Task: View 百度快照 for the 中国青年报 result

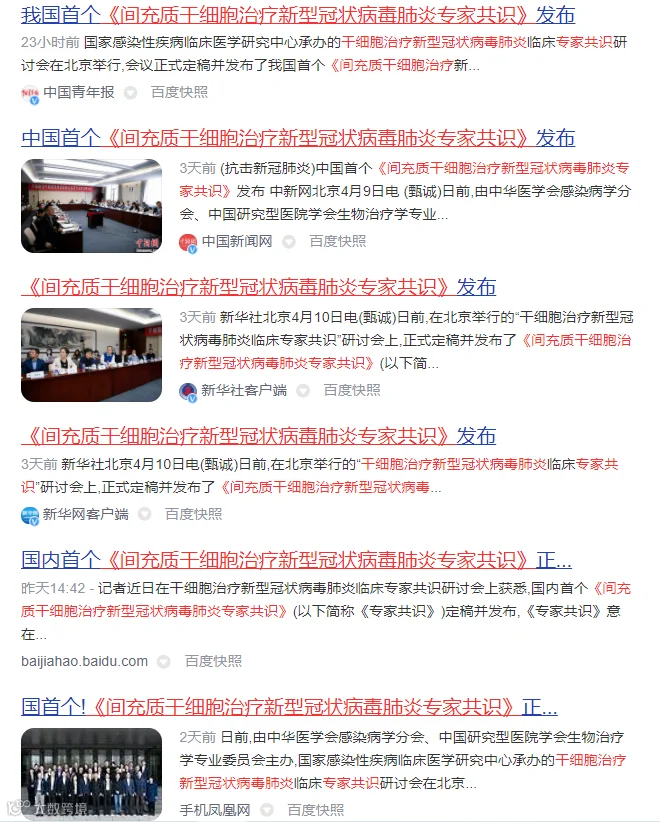Action: 179,92
